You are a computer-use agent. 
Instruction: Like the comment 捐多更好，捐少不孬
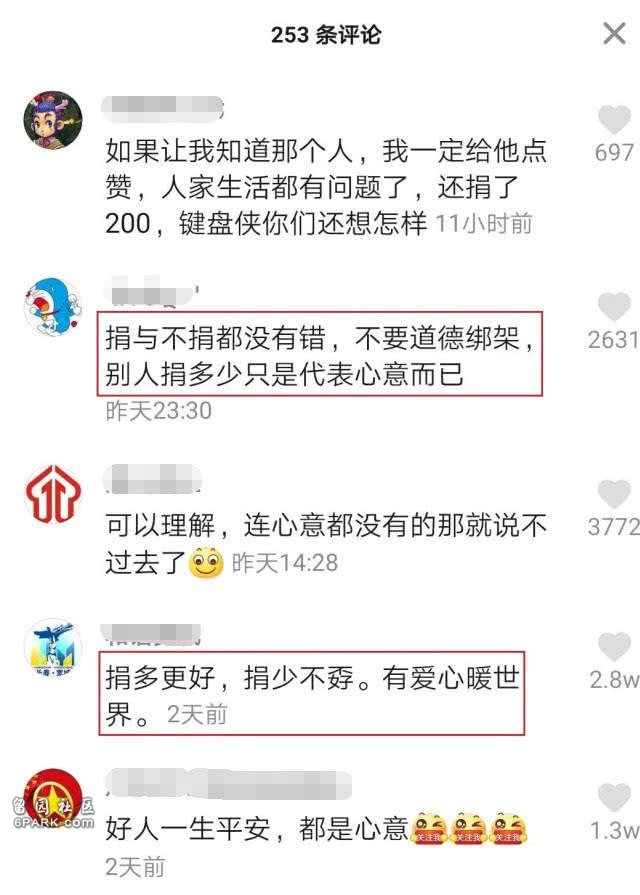[x=613, y=648]
